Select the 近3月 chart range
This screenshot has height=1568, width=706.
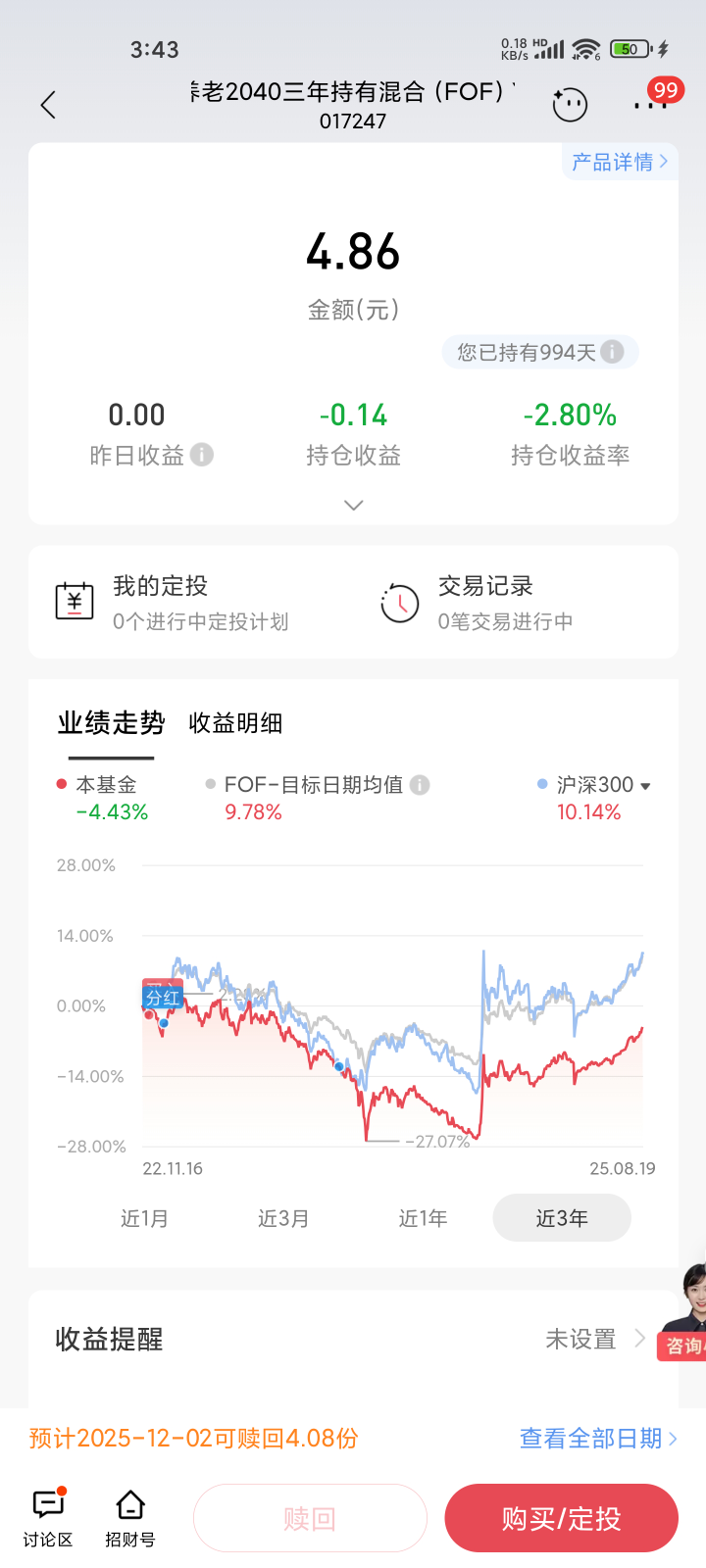coord(283,1218)
